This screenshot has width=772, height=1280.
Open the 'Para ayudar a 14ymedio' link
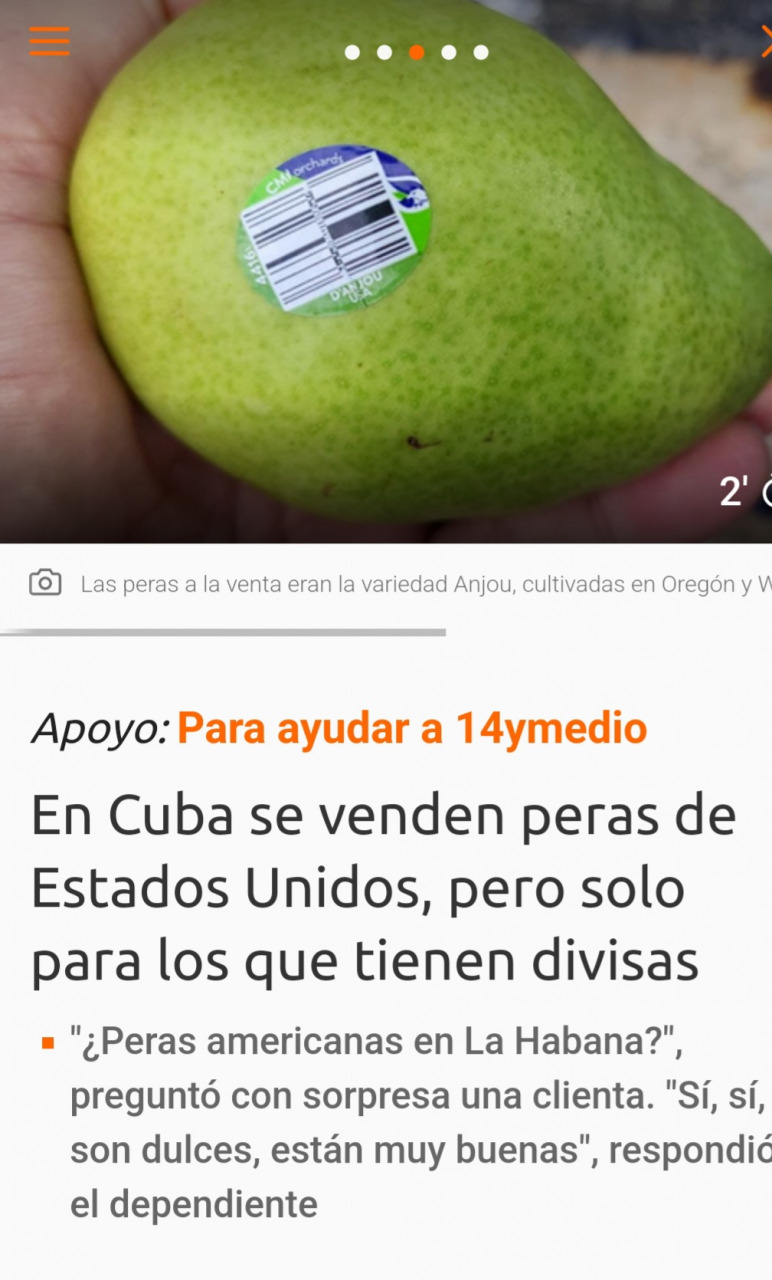coord(412,728)
